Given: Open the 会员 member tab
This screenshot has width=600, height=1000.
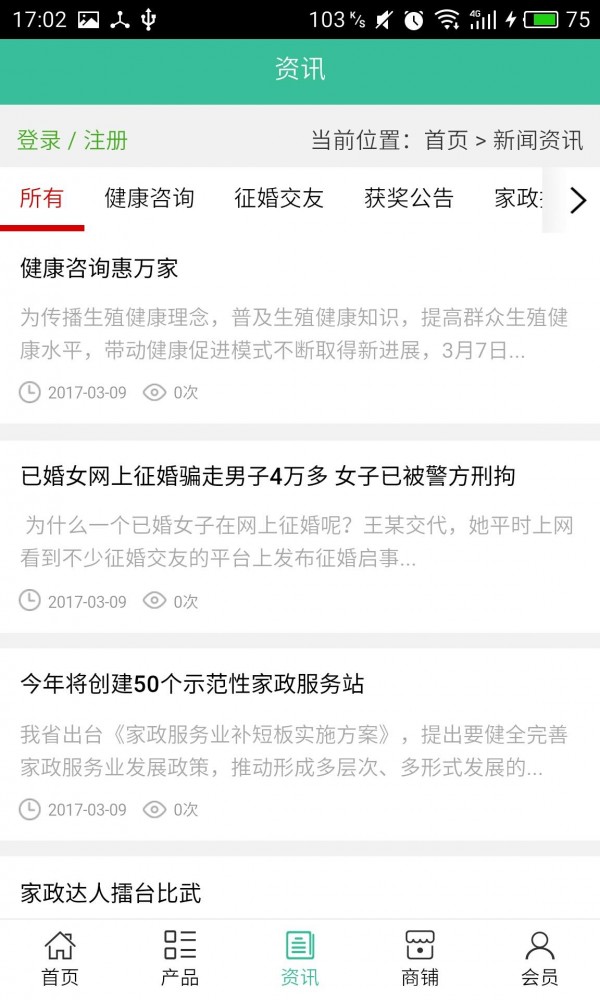Looking at the screenshot, I should click(x=540, y=958).
